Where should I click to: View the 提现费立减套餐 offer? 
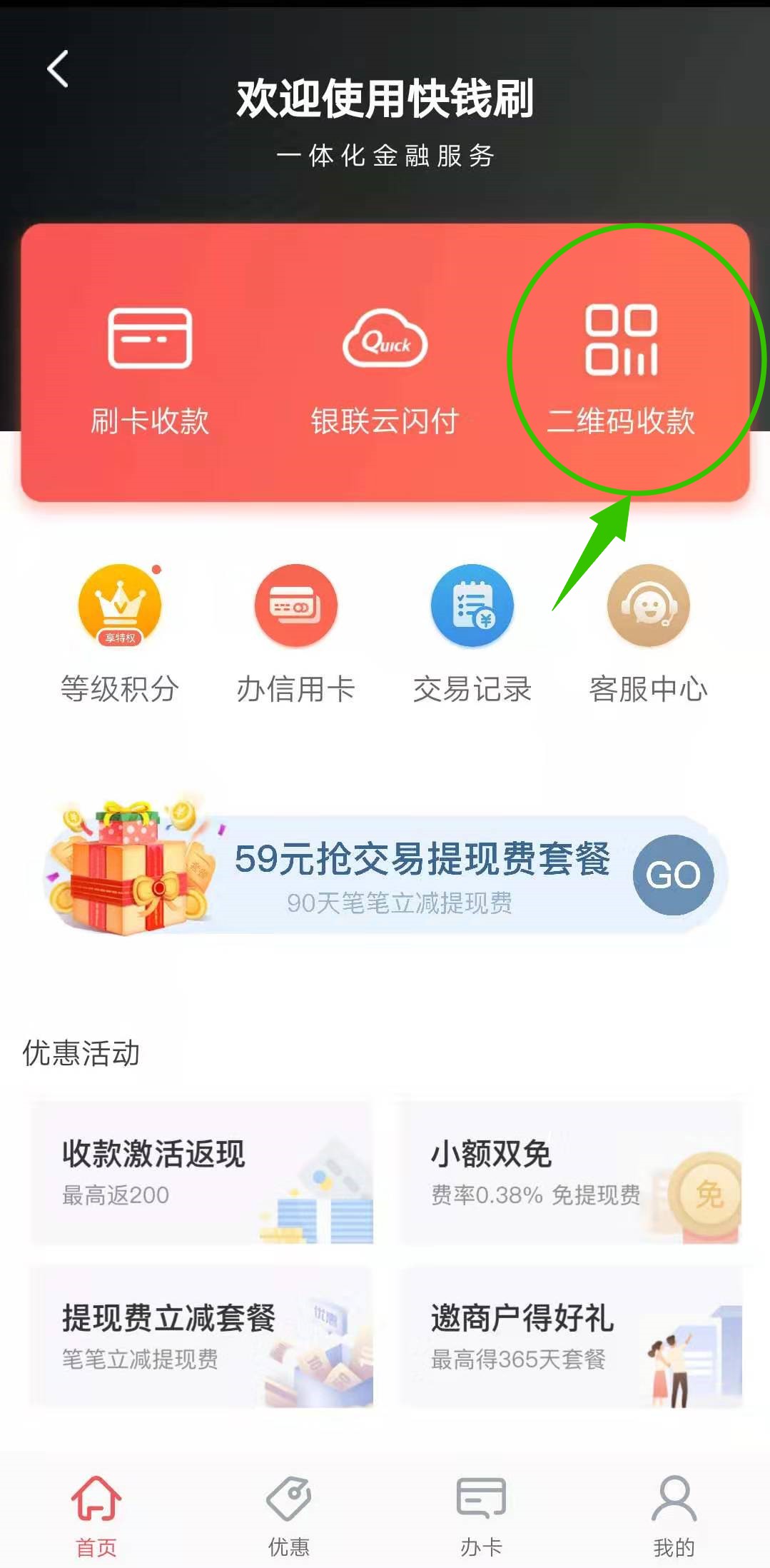point(202,1336)
